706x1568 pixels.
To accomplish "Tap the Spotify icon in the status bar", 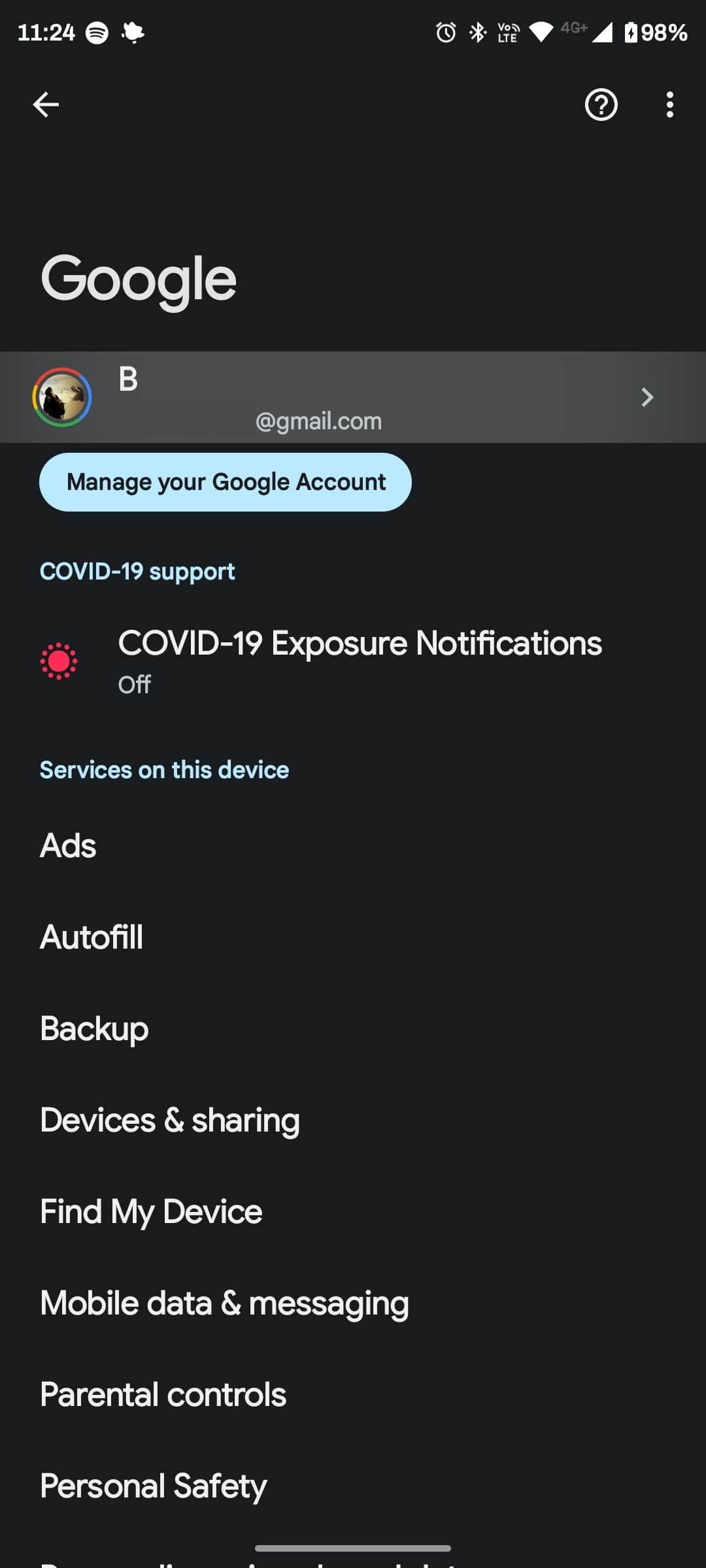I will coord(97,32).
